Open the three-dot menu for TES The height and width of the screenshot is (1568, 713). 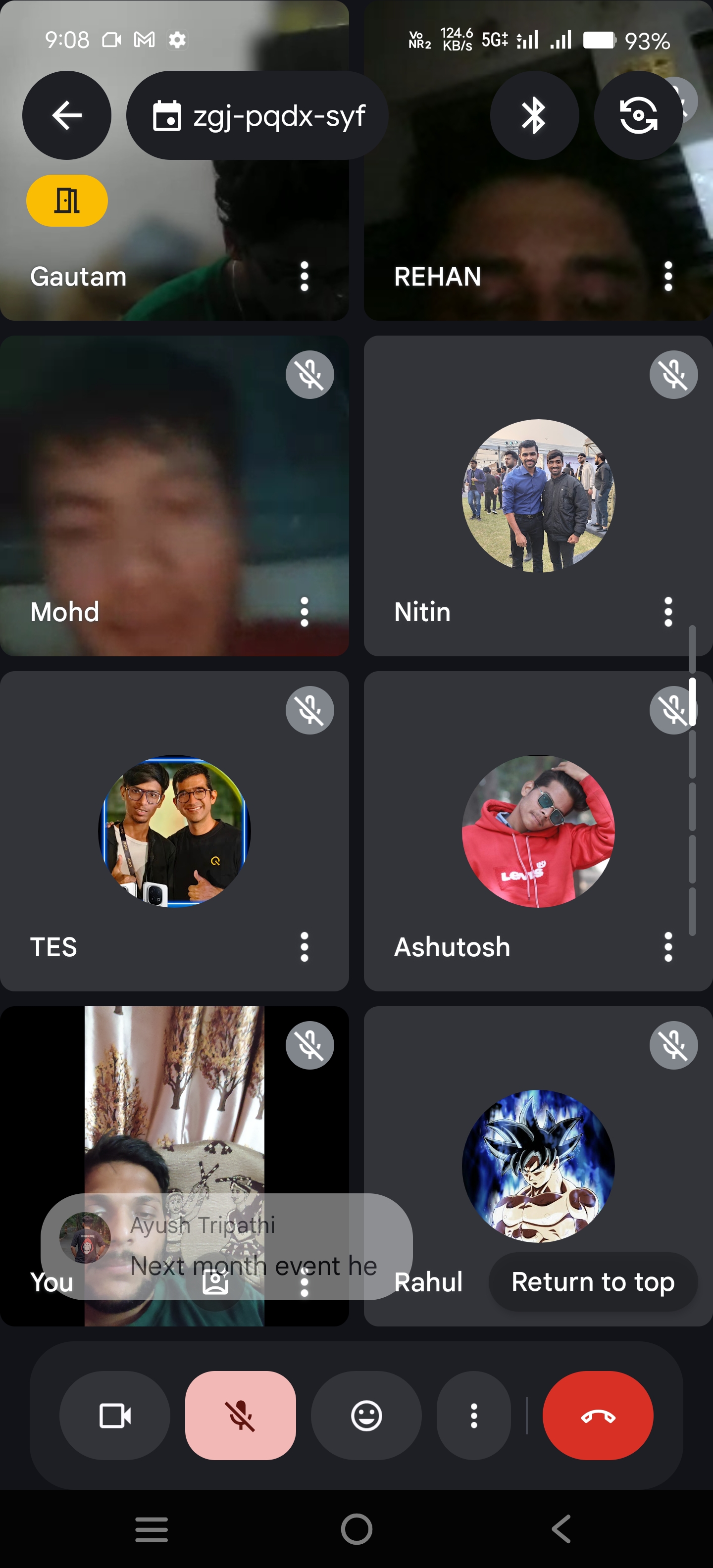[x=305, y=947]
